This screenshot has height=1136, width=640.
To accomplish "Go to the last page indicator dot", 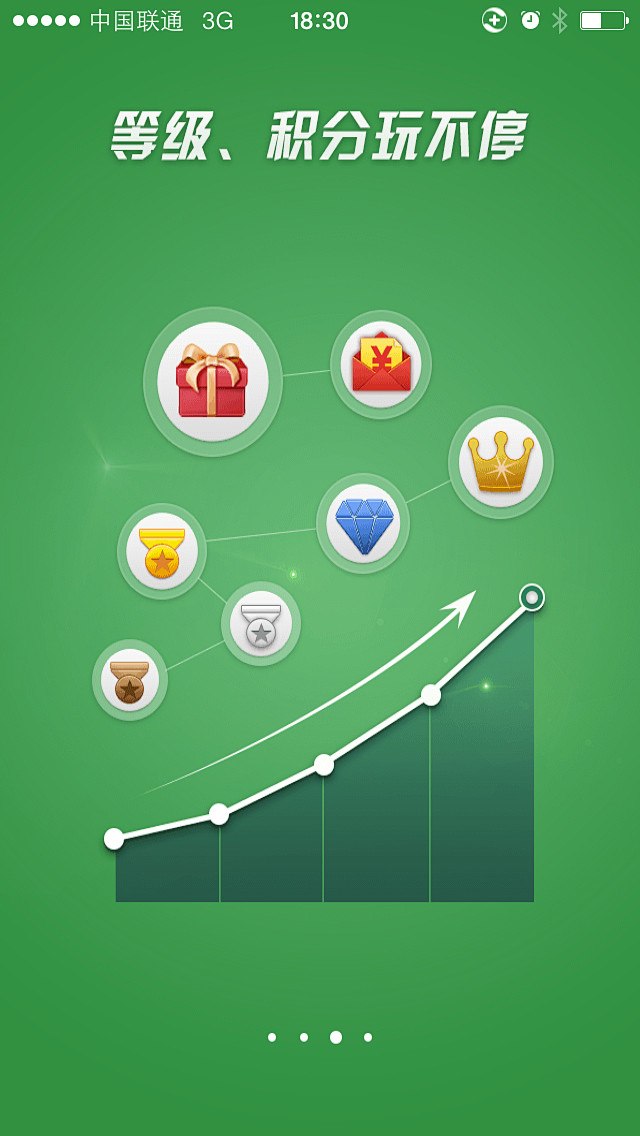I will [x=367, y=1037].
